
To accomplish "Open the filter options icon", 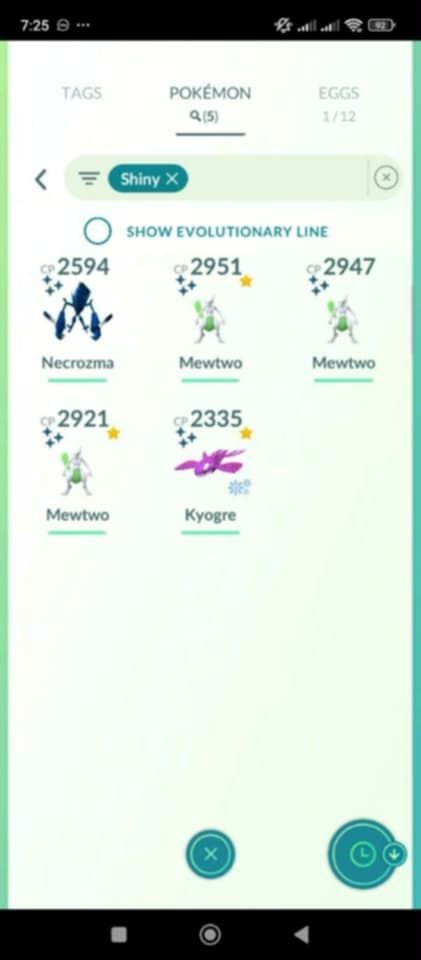I will click(x=89, y=179).
